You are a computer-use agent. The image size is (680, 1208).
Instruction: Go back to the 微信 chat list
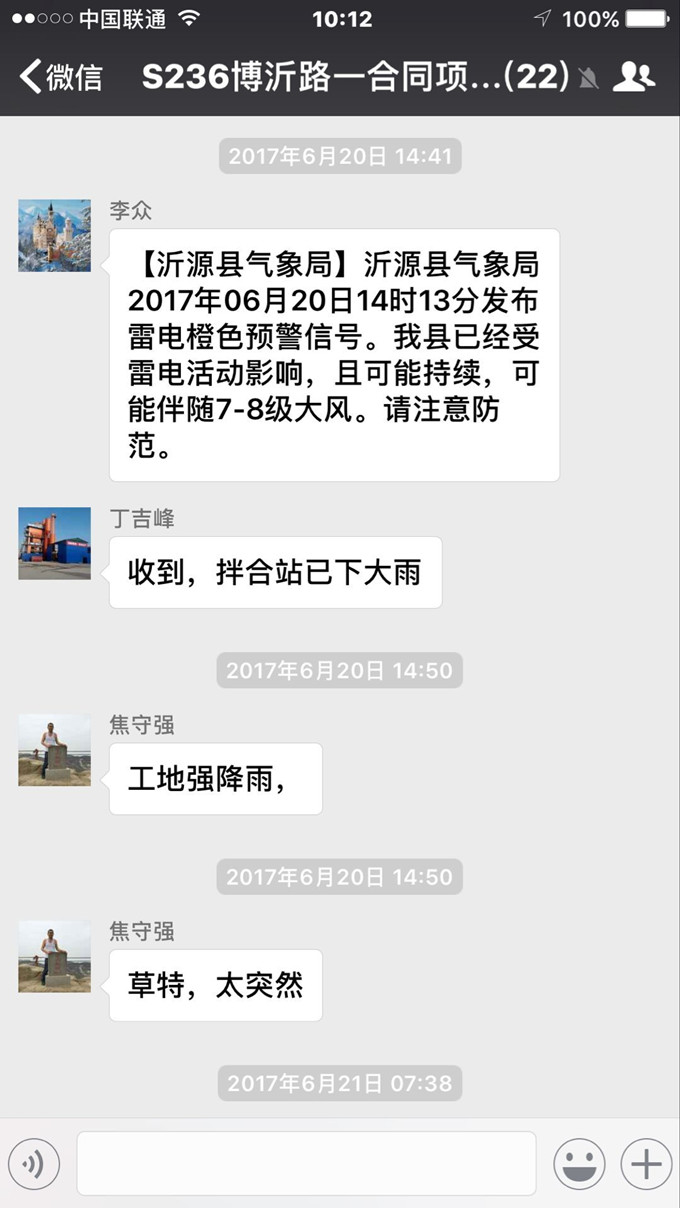(62, 77)
